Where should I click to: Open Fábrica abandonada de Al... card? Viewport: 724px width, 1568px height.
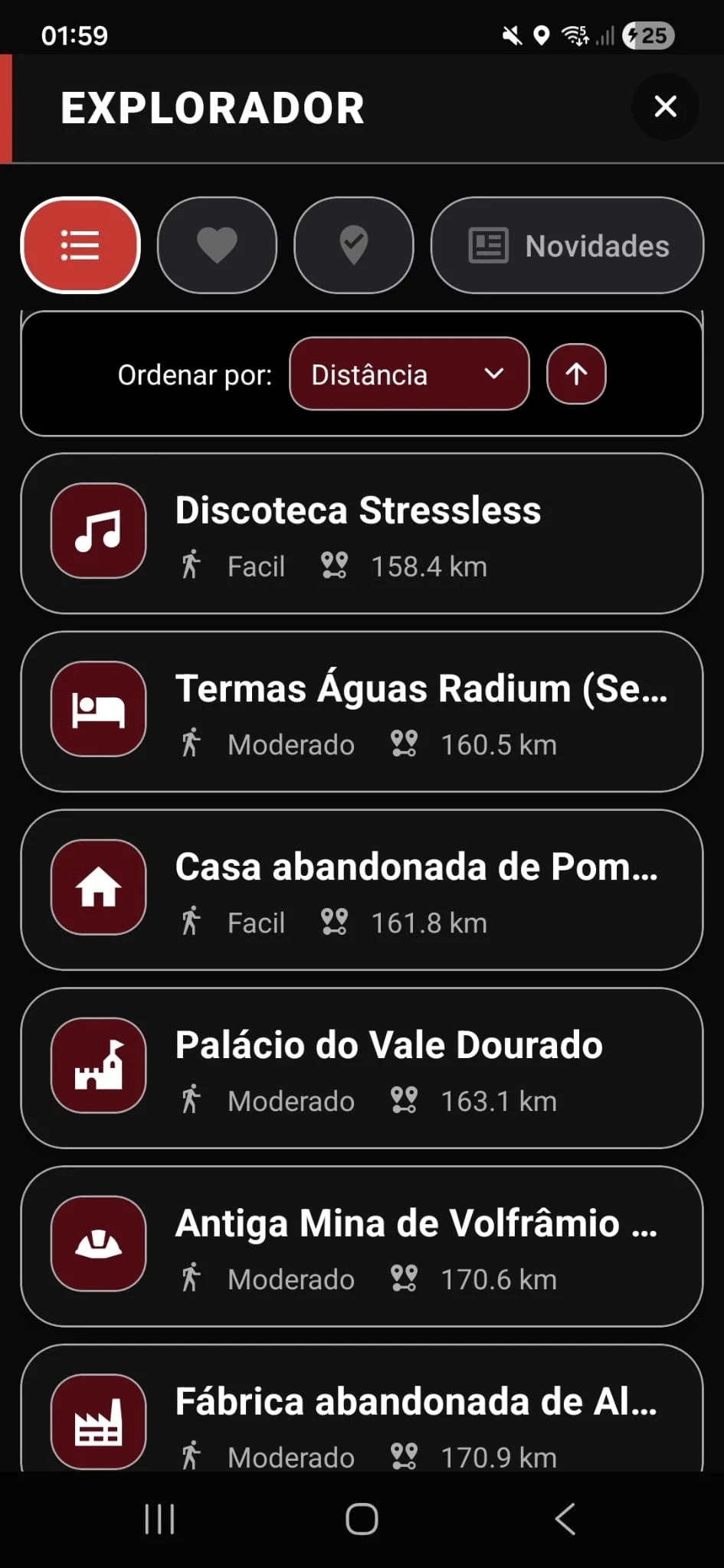[362, 1416]
